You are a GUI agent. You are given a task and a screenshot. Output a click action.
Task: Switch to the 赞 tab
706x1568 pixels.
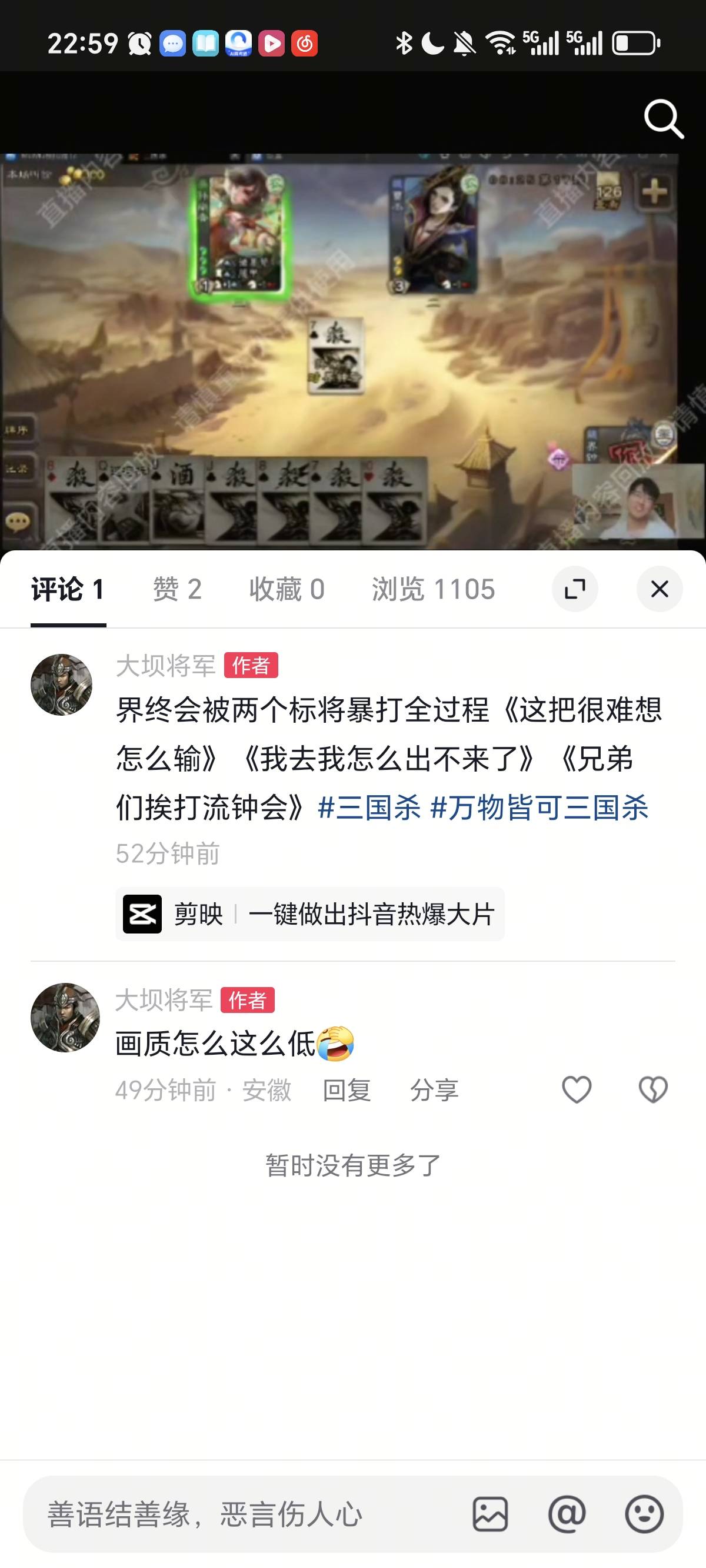[176, 589]
